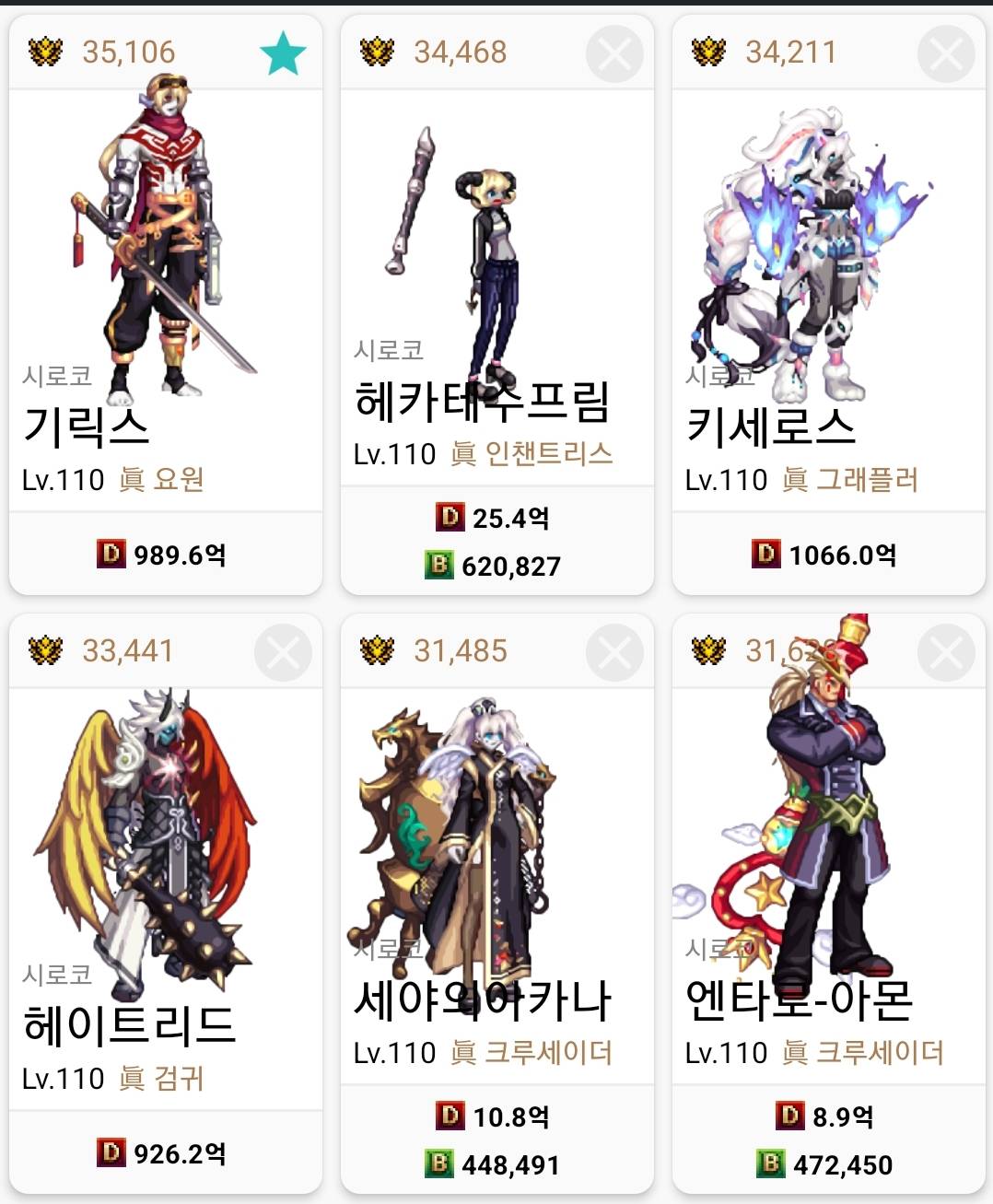
Task: Open the 키세로스 character card
Action: tap(829, 304)
